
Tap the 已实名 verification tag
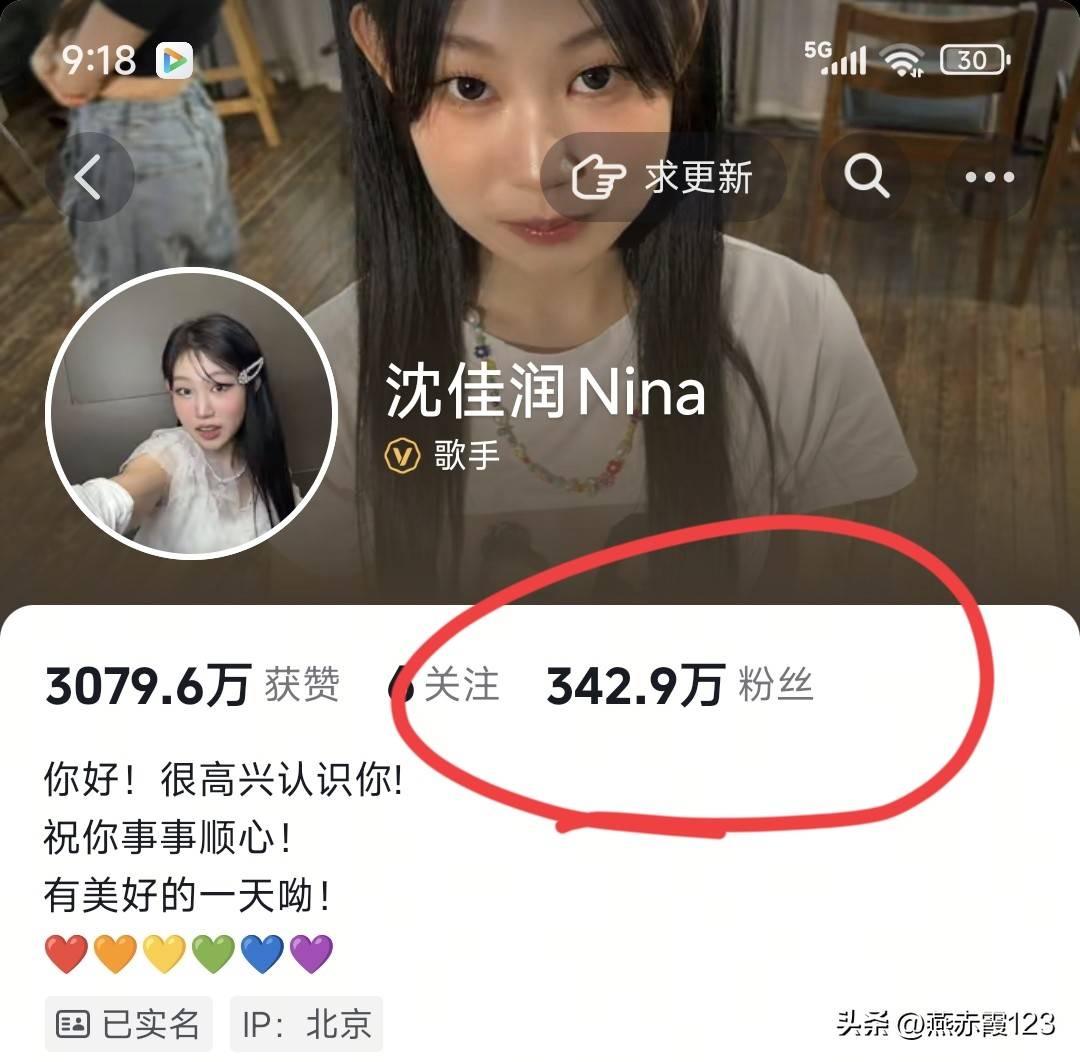(129, 1024)
